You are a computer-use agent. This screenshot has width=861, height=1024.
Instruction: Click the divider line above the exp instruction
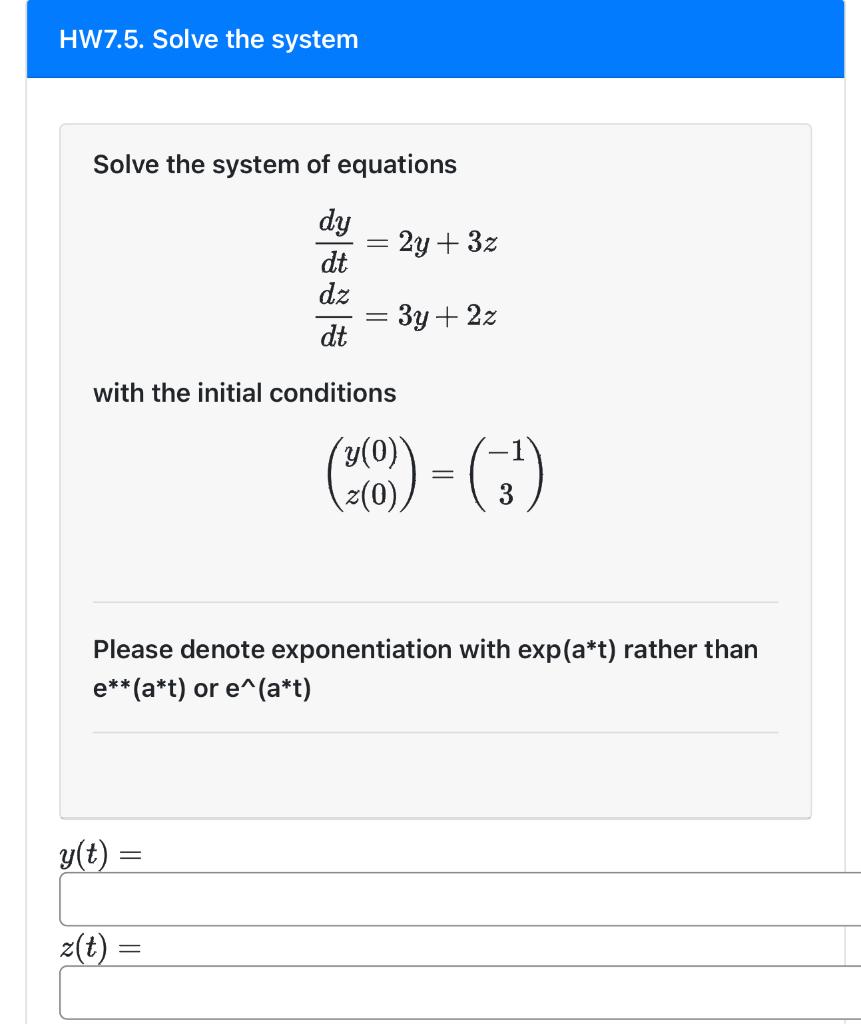click(x=436, y=602)
